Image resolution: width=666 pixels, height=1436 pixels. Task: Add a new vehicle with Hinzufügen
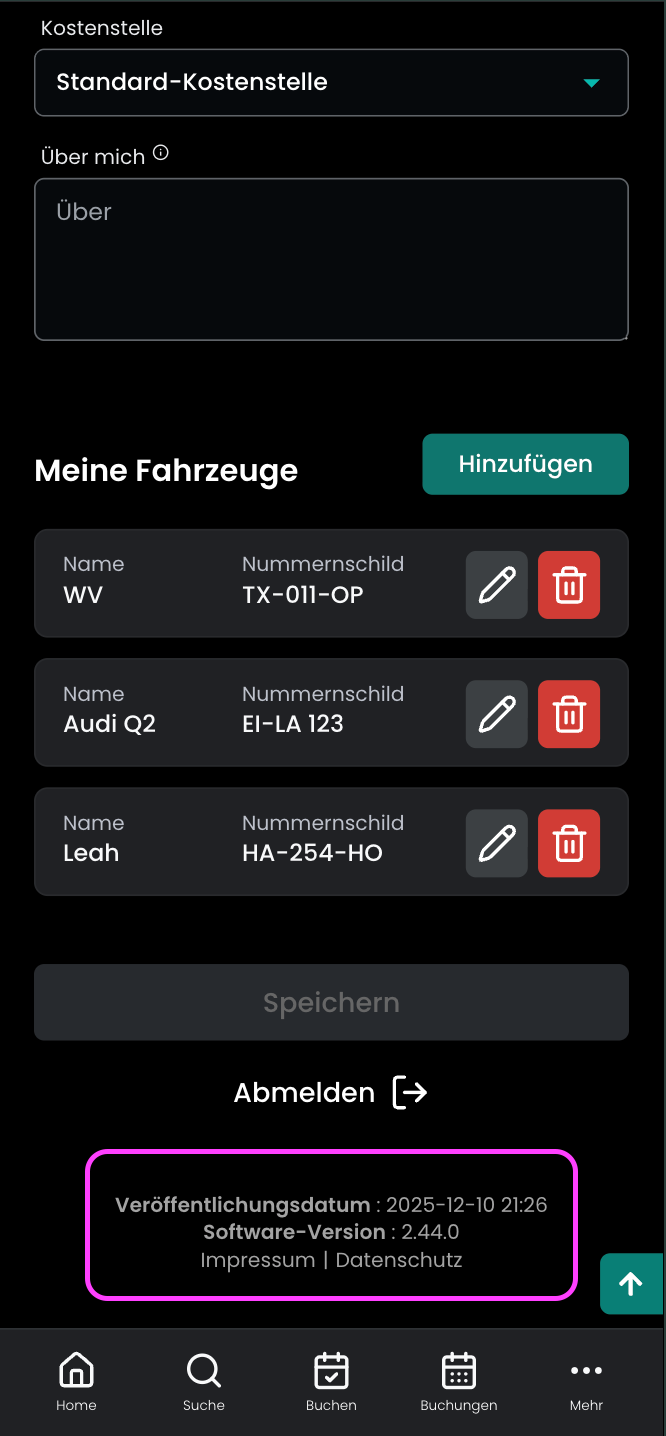point(525,464)
